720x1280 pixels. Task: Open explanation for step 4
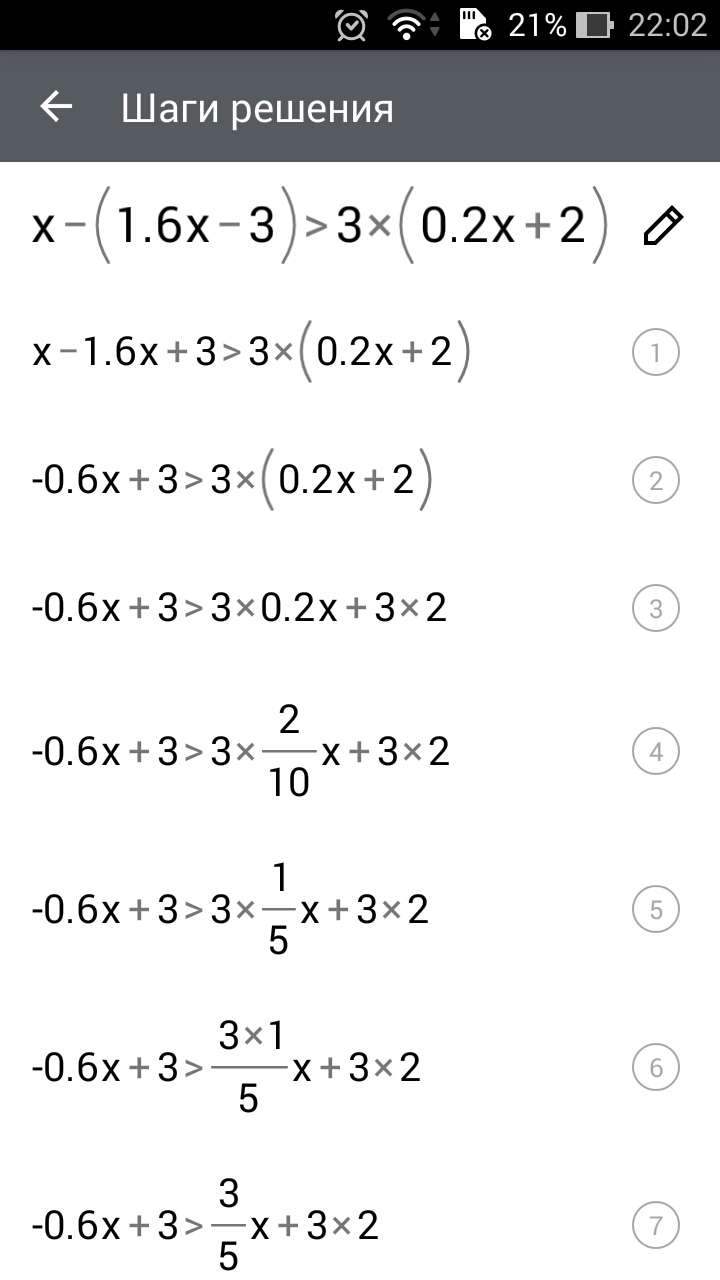point(656,752)
